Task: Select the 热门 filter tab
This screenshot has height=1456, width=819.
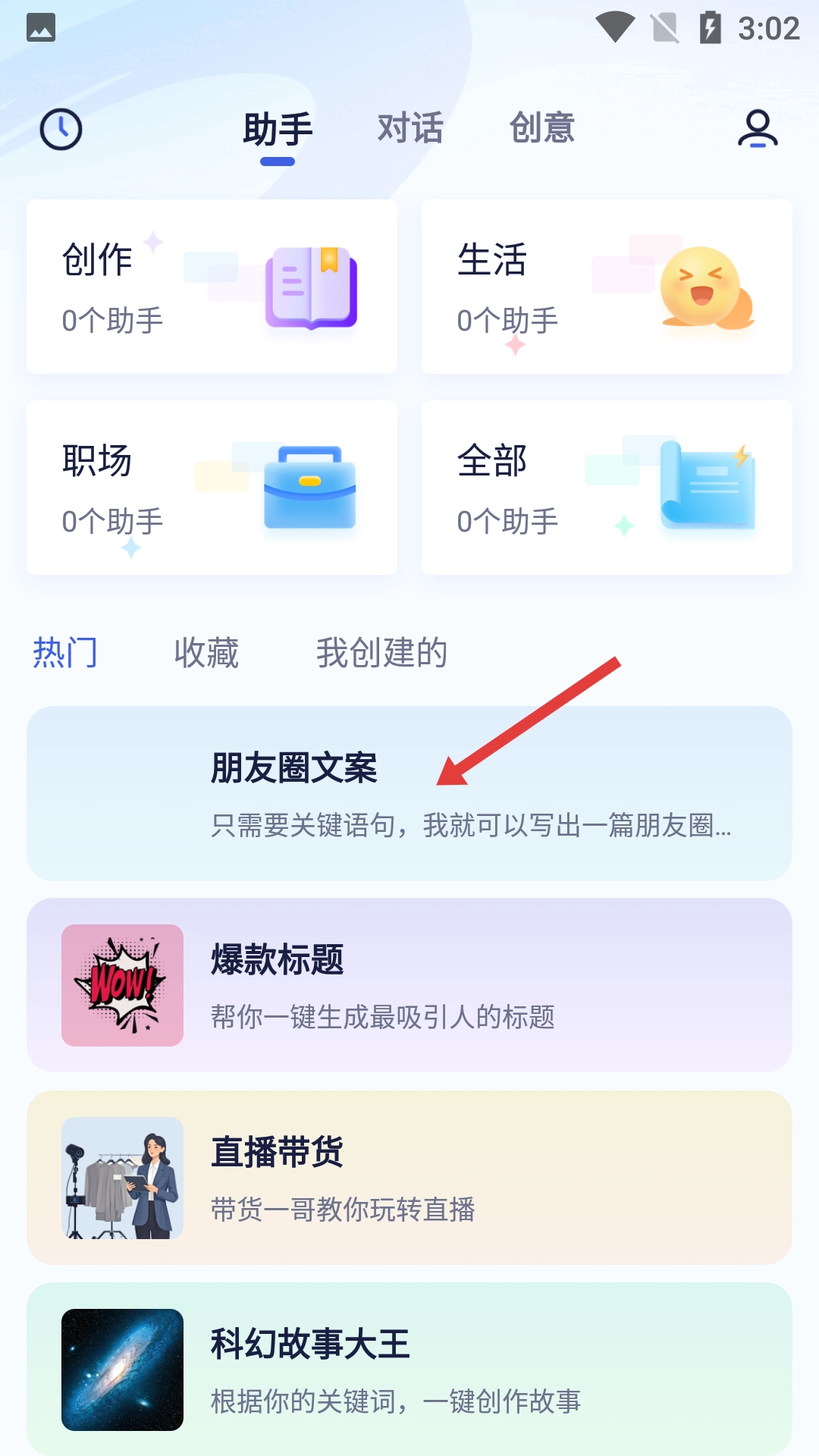Action: pyautogui.click(x=65, y=652)
